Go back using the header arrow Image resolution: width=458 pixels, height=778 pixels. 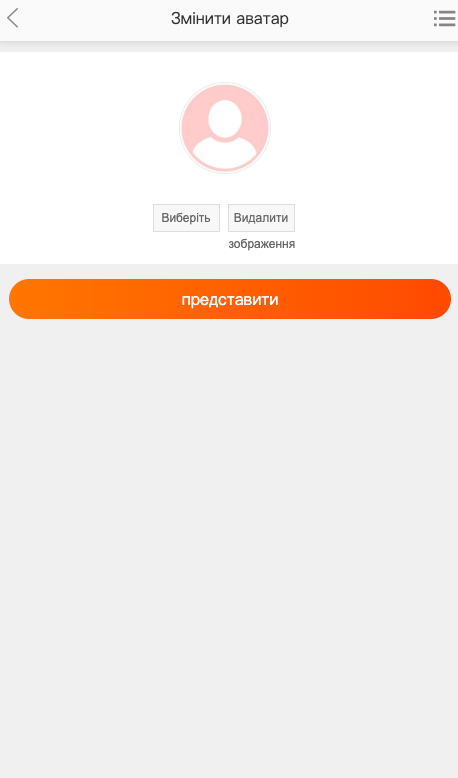pyautogui.click(x=13, y=18)
